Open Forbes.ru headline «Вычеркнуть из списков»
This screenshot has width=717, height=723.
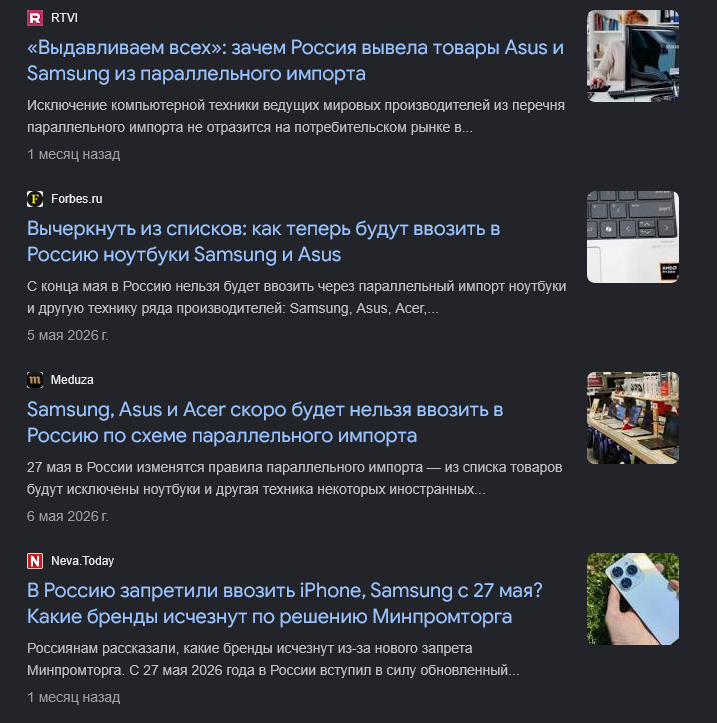263,242
